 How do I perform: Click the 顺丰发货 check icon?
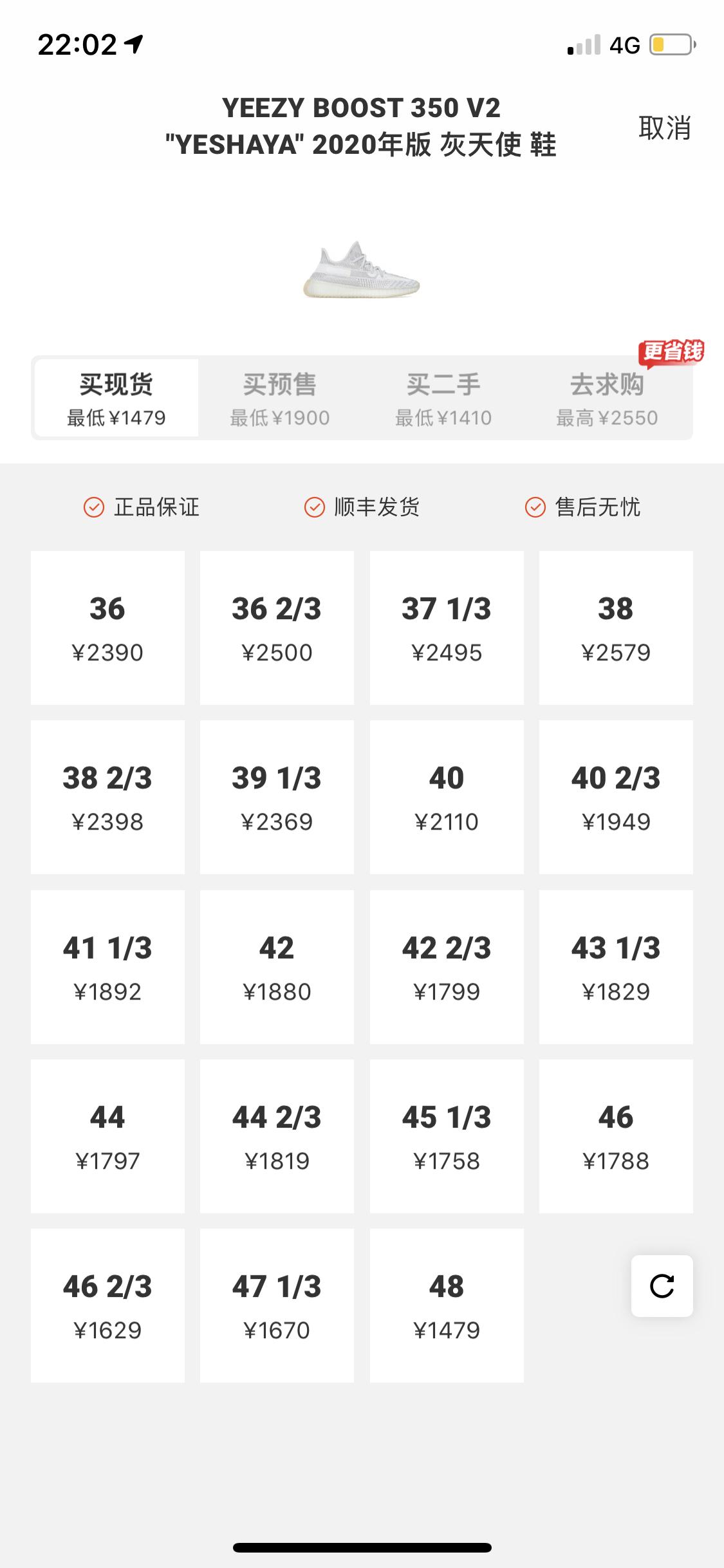(x=313, y=508)
